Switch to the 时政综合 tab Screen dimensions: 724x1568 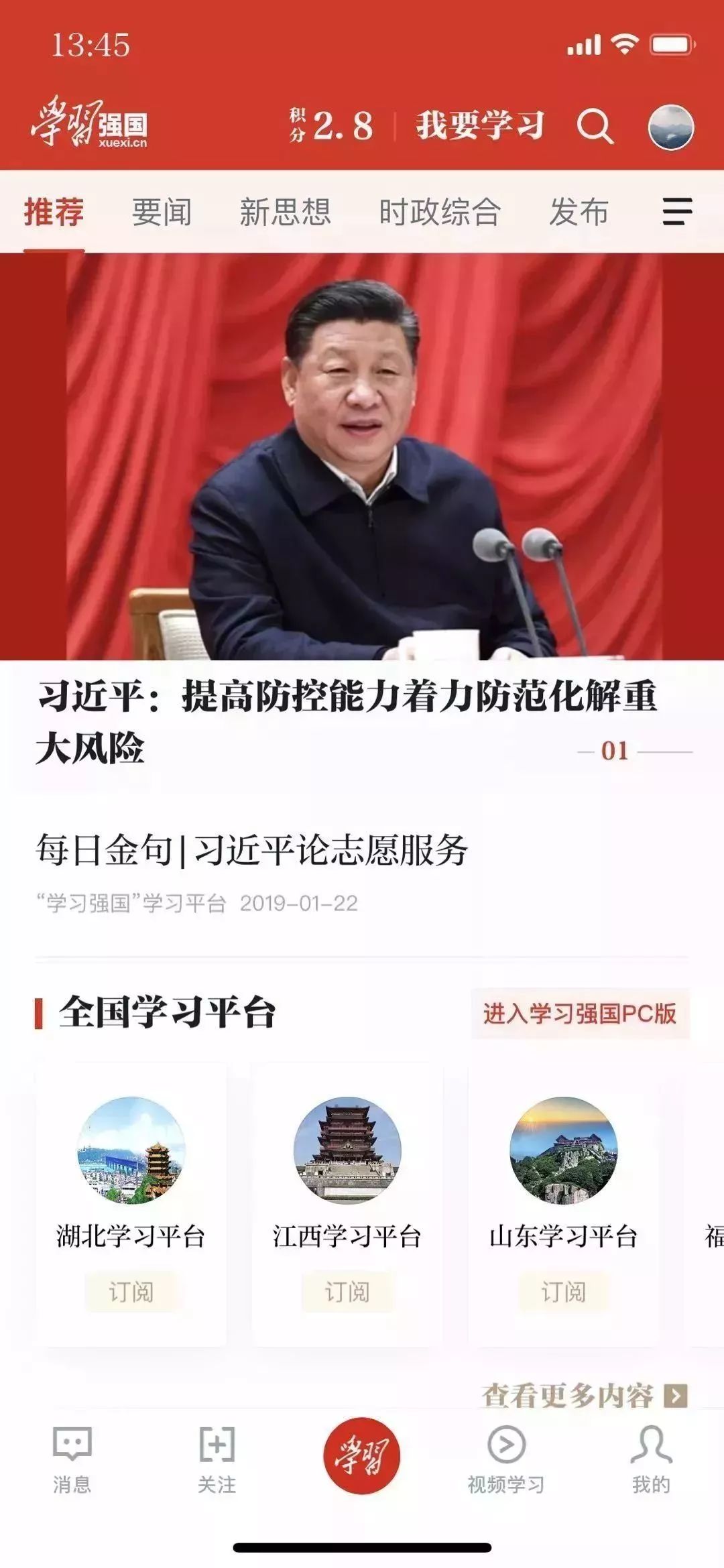coord(439,212)
